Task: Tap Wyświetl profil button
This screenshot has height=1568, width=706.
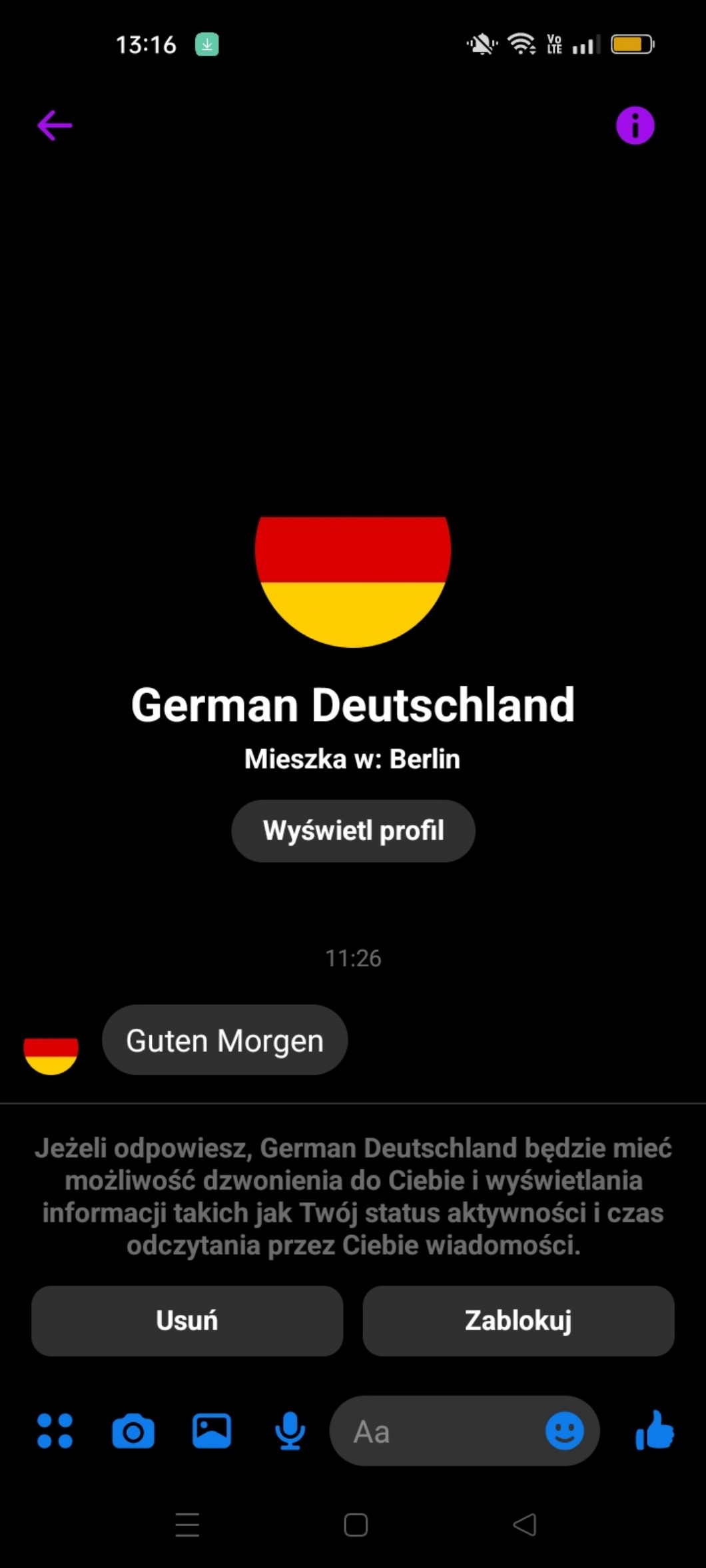Action: click(353, 830)
